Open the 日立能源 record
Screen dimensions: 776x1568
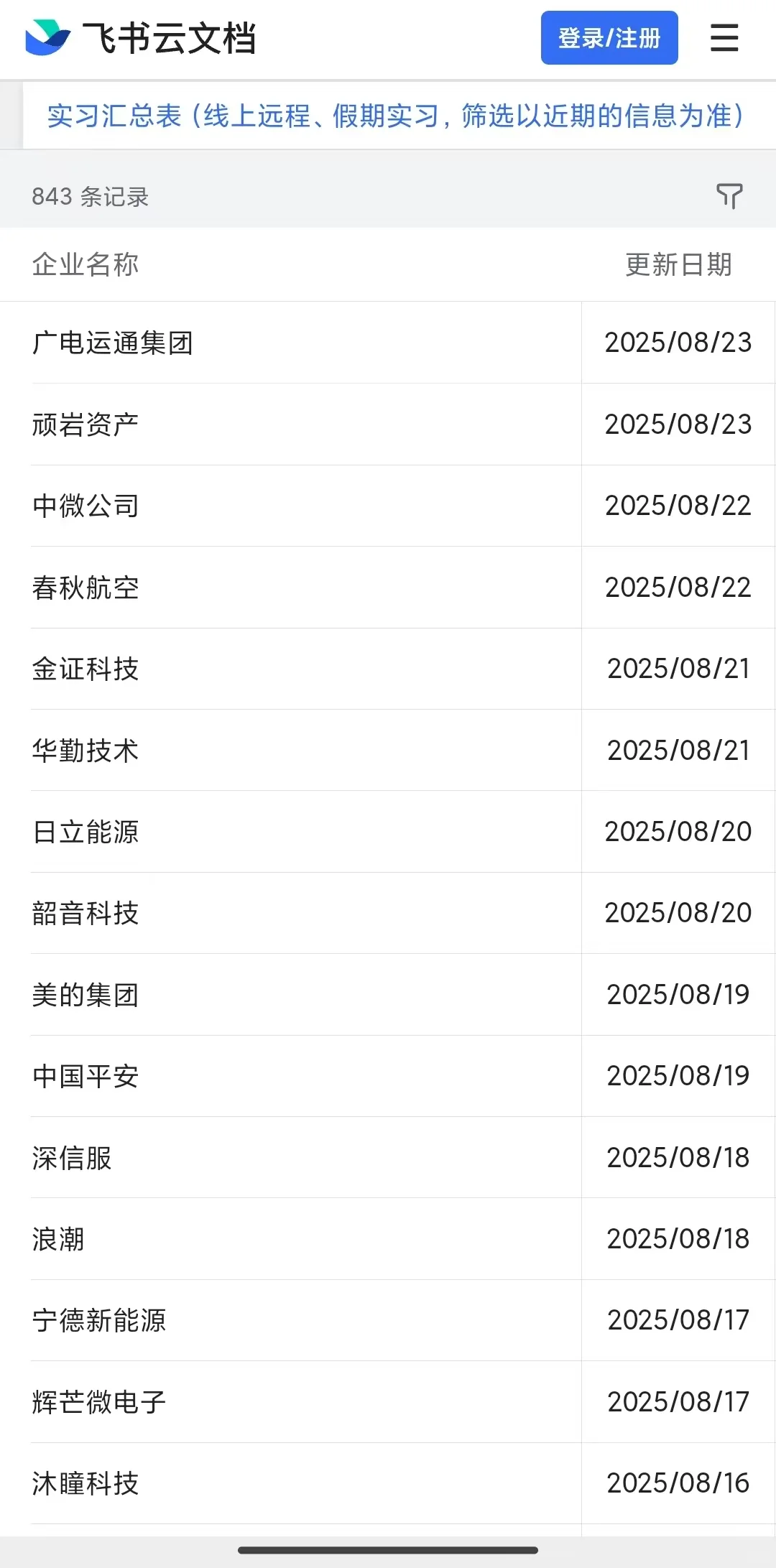coord(388,832)
